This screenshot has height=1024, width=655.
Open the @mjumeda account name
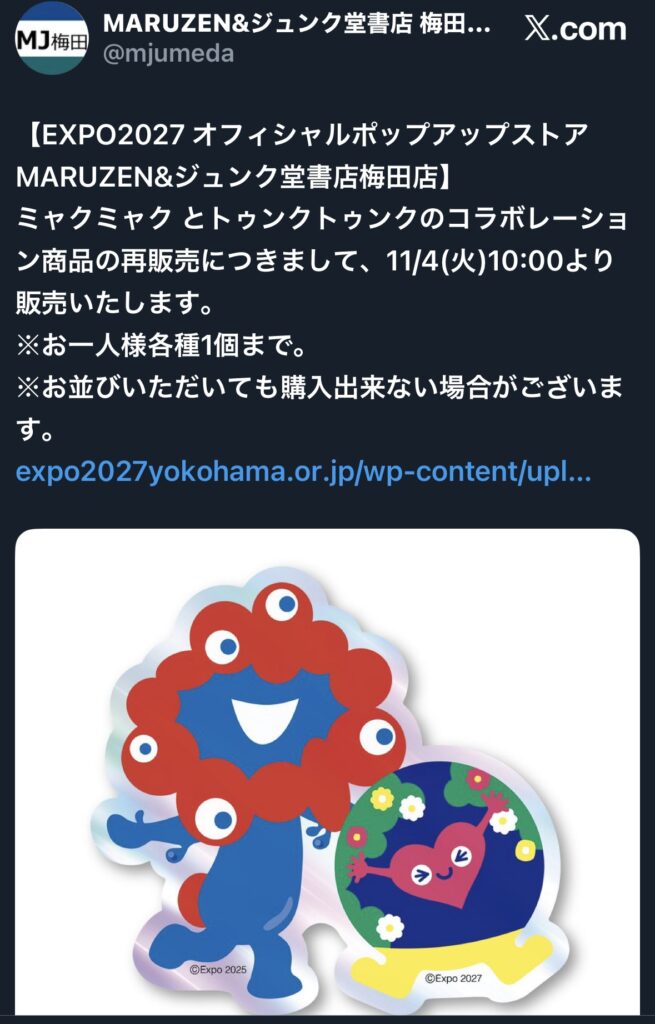click(168, 54)
